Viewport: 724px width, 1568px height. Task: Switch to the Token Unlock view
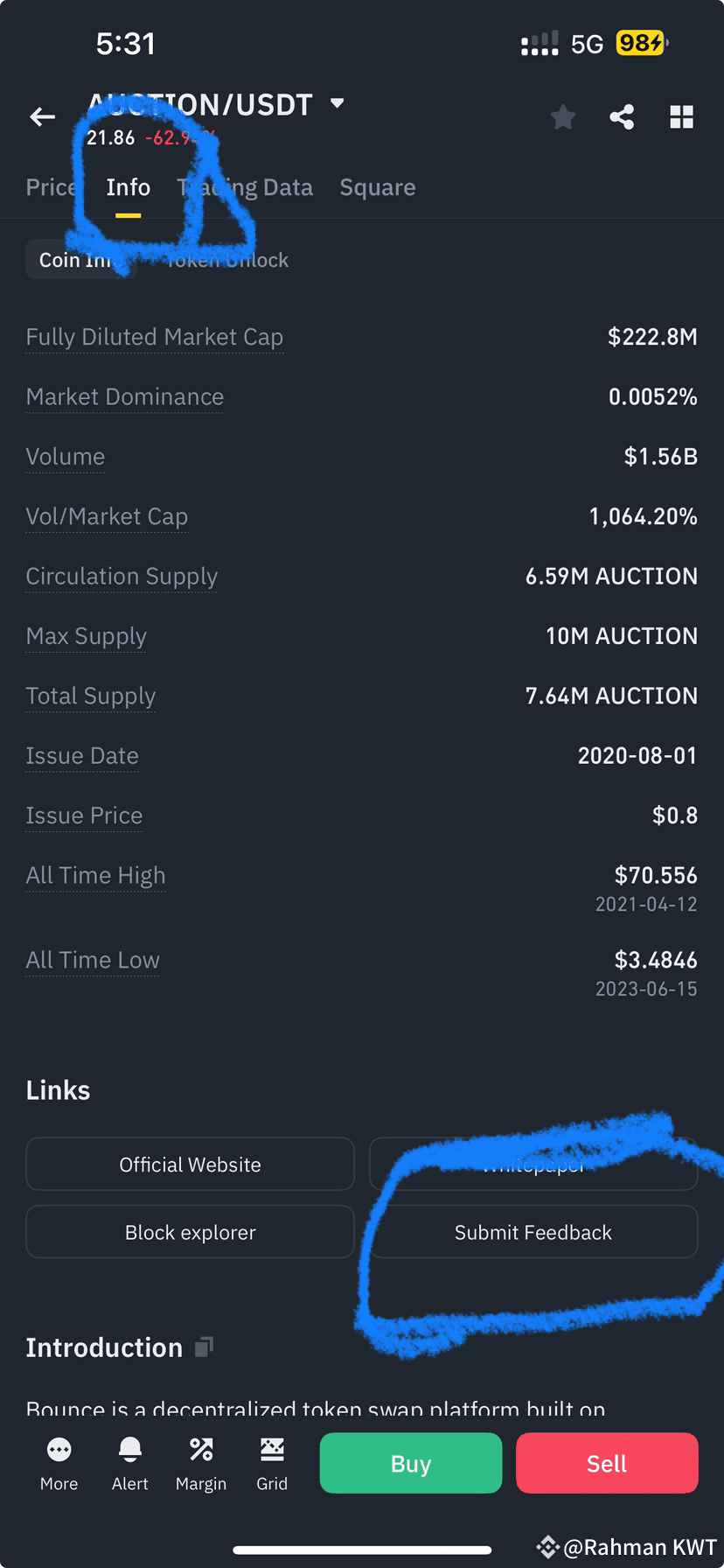click(226, 259)
